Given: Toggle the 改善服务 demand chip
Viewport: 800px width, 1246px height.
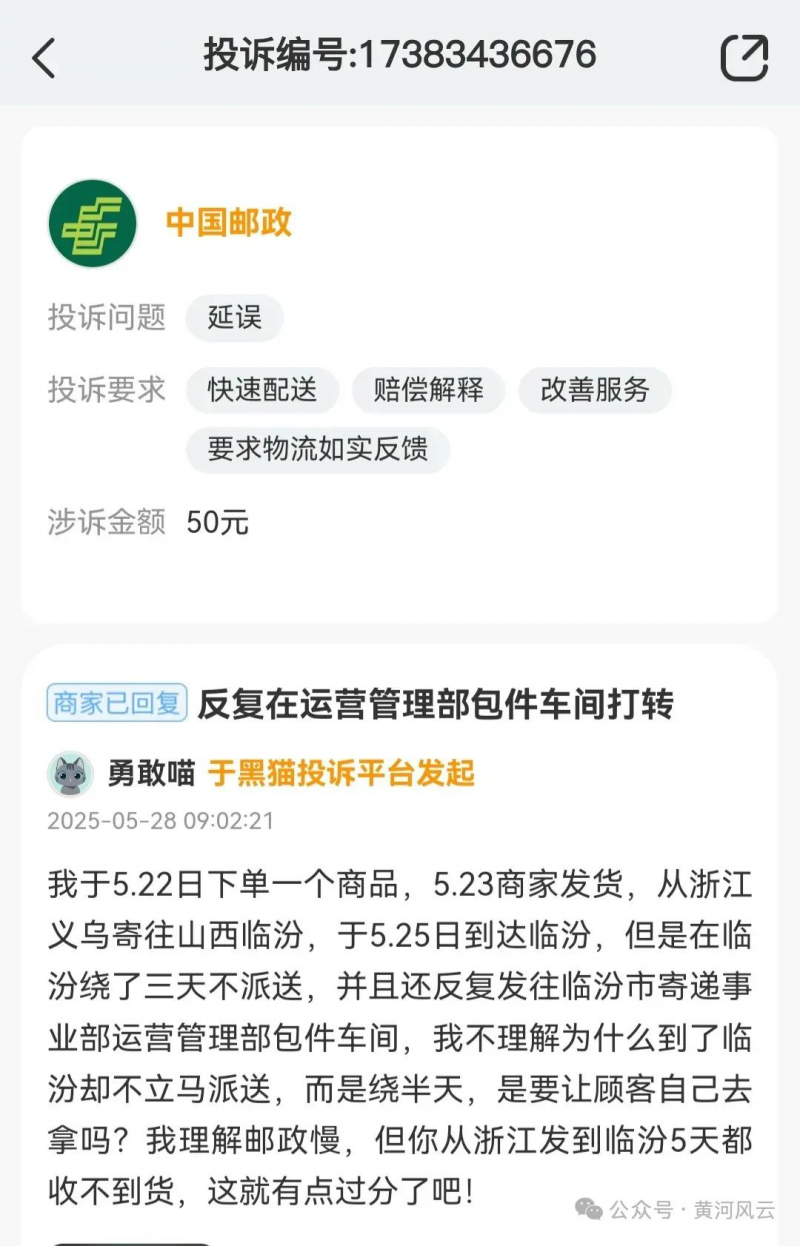Looking at the screenshot, I should [595, 390].
